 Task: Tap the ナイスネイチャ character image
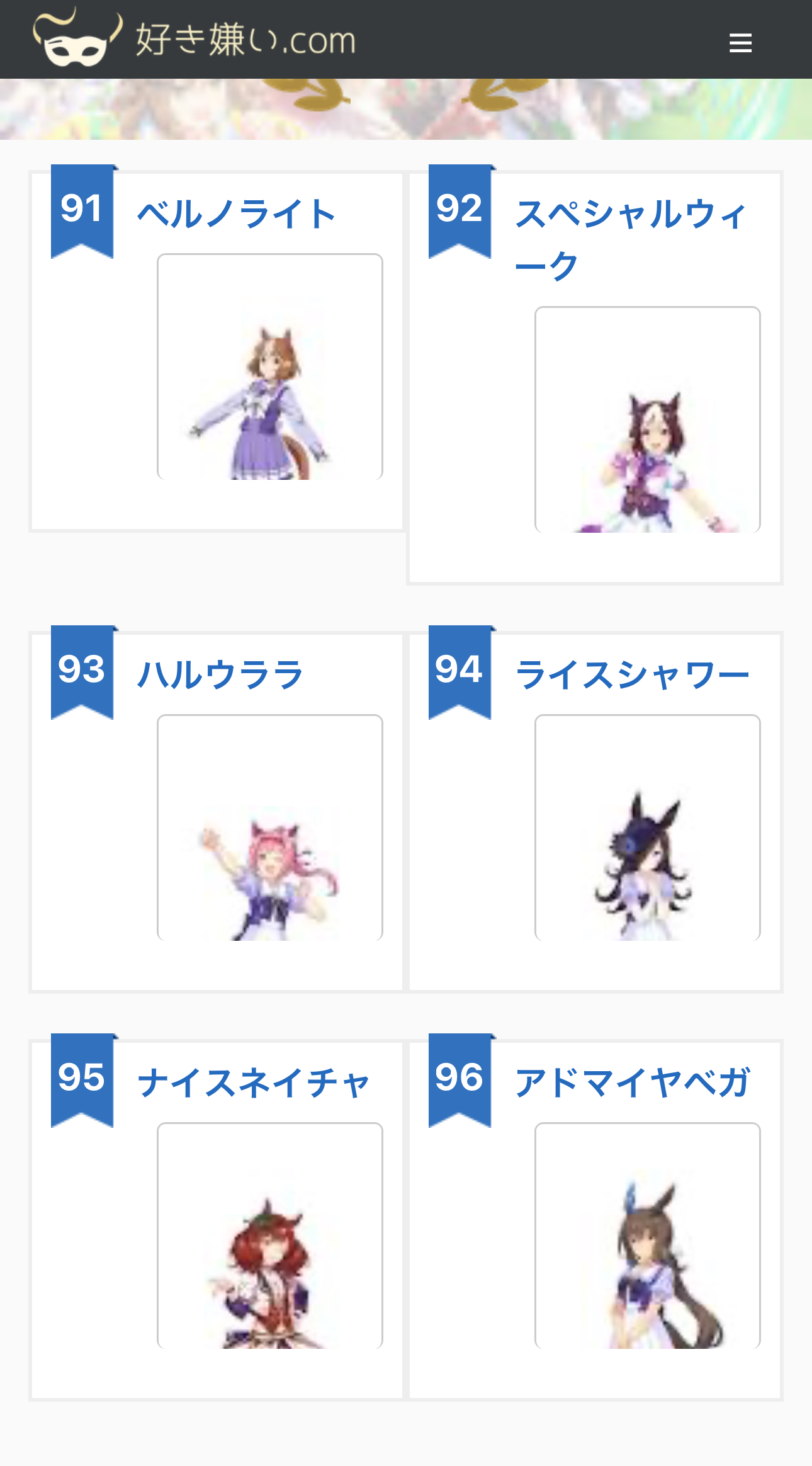[270, 1236]
